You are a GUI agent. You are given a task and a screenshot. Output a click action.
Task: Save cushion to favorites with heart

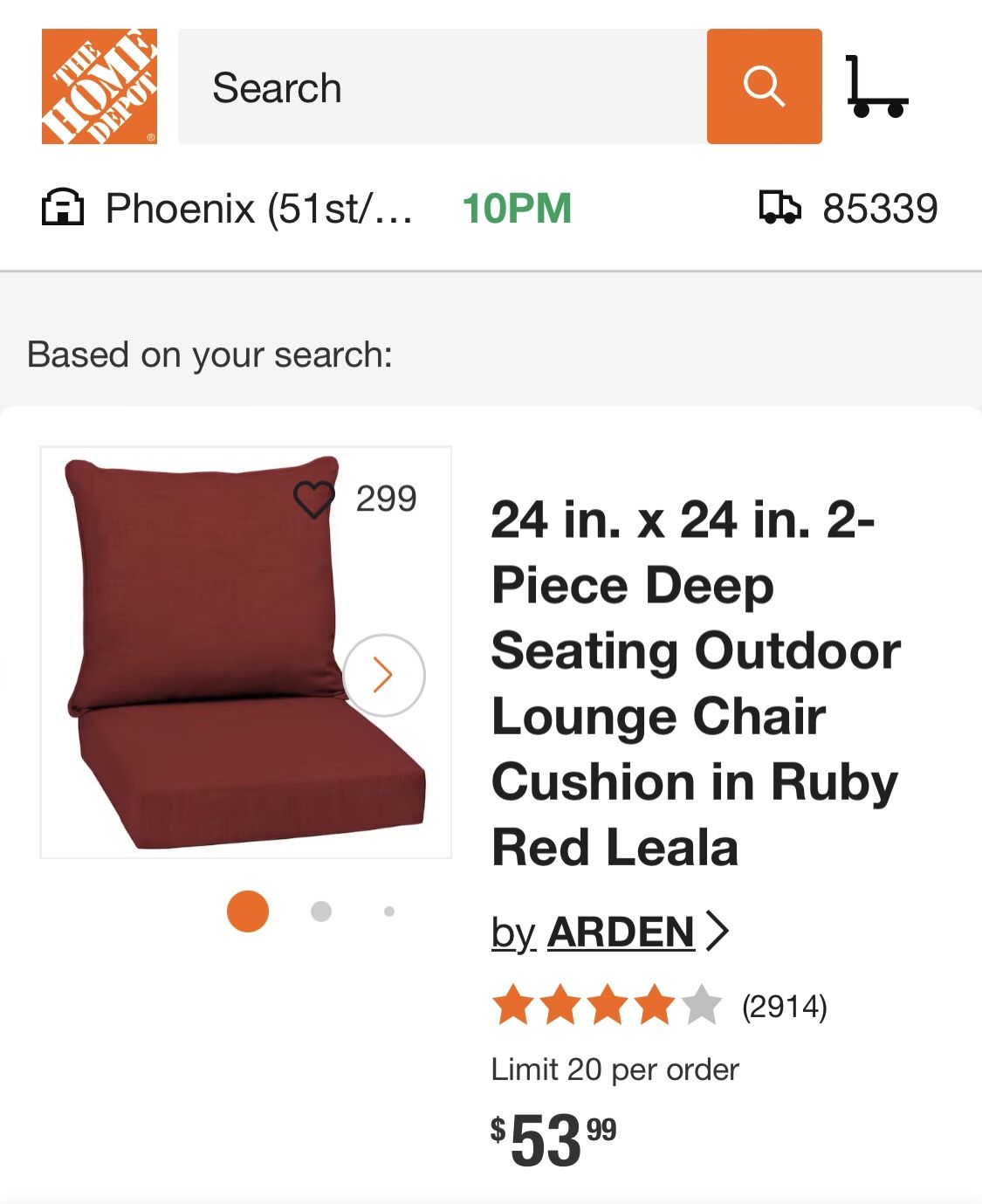coord(313,499)
